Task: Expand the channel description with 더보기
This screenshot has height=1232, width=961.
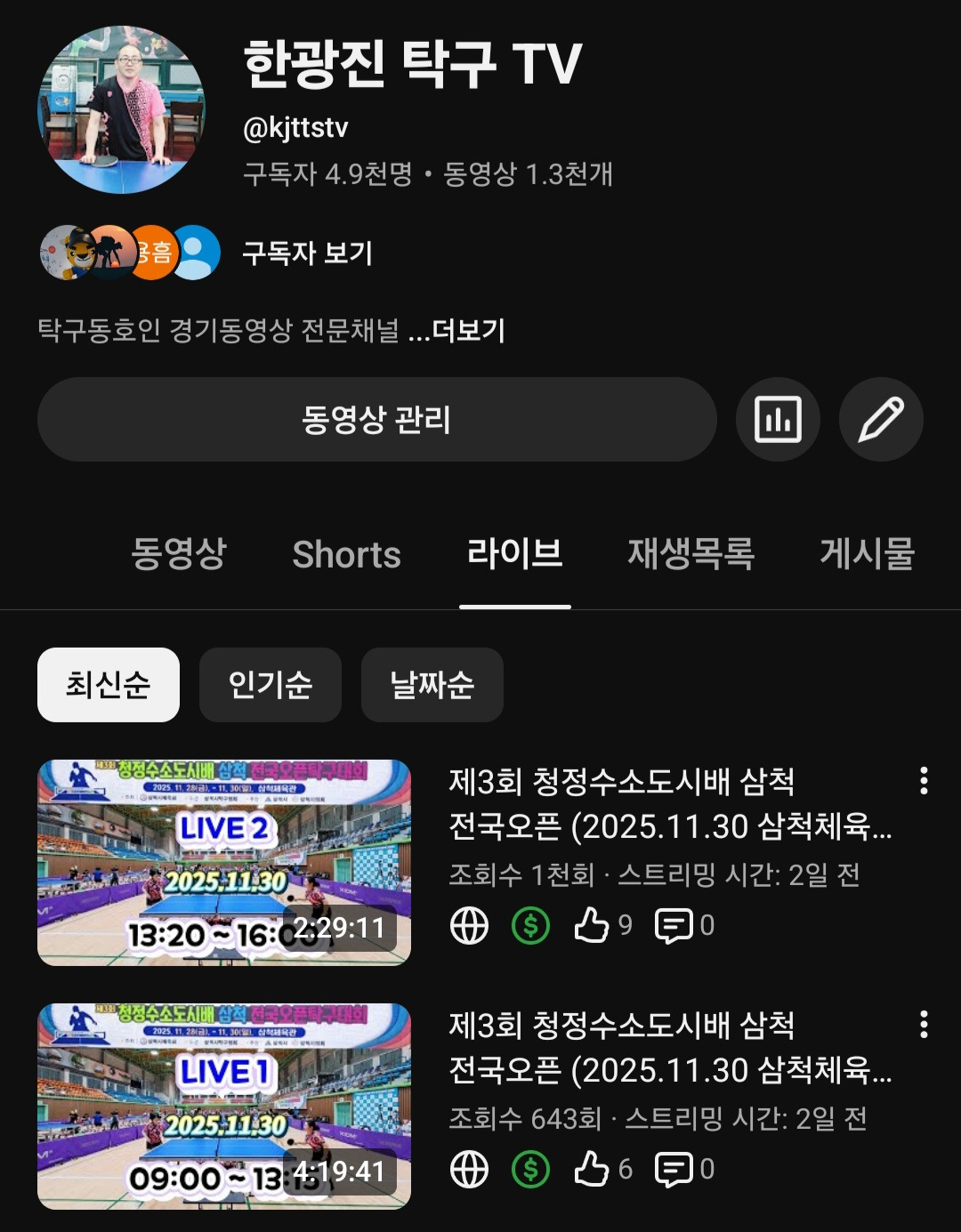Action: point(468,331)
